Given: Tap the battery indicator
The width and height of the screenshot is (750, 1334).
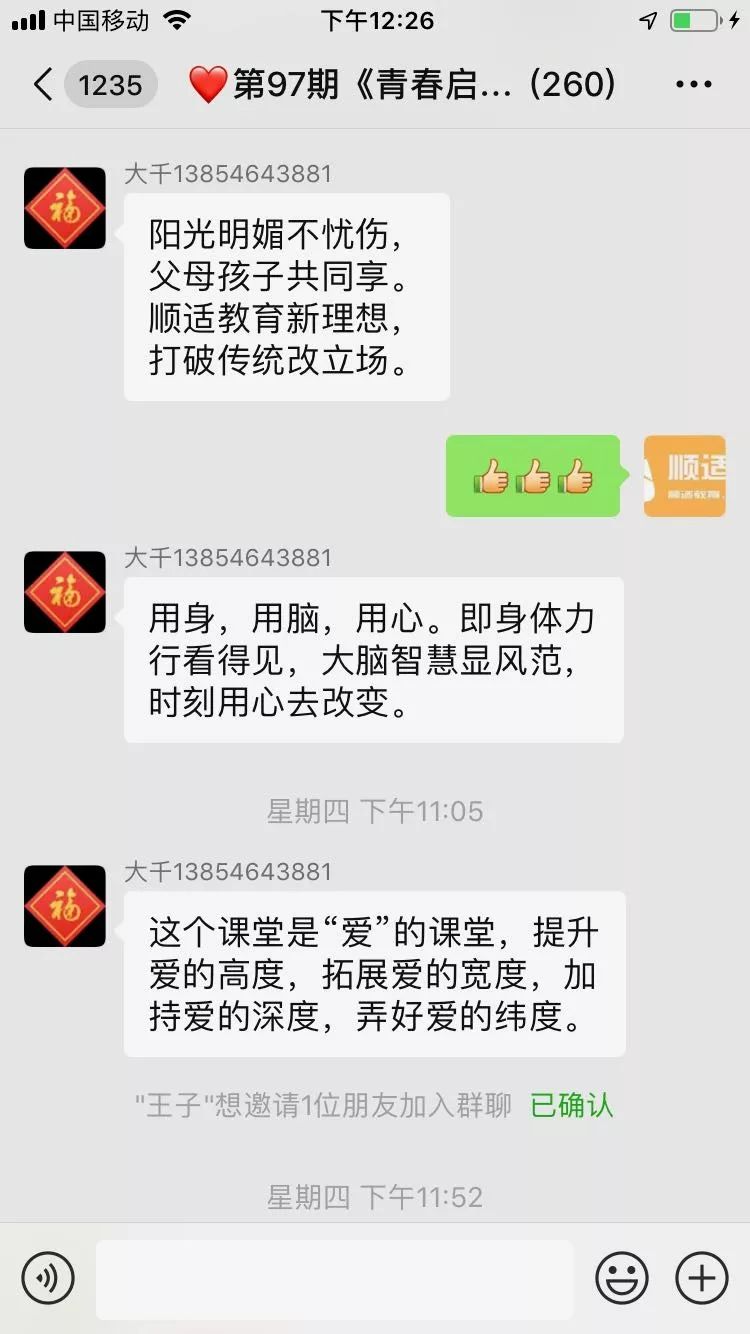Looking at the screenshot, I should [x=692, y=18].
